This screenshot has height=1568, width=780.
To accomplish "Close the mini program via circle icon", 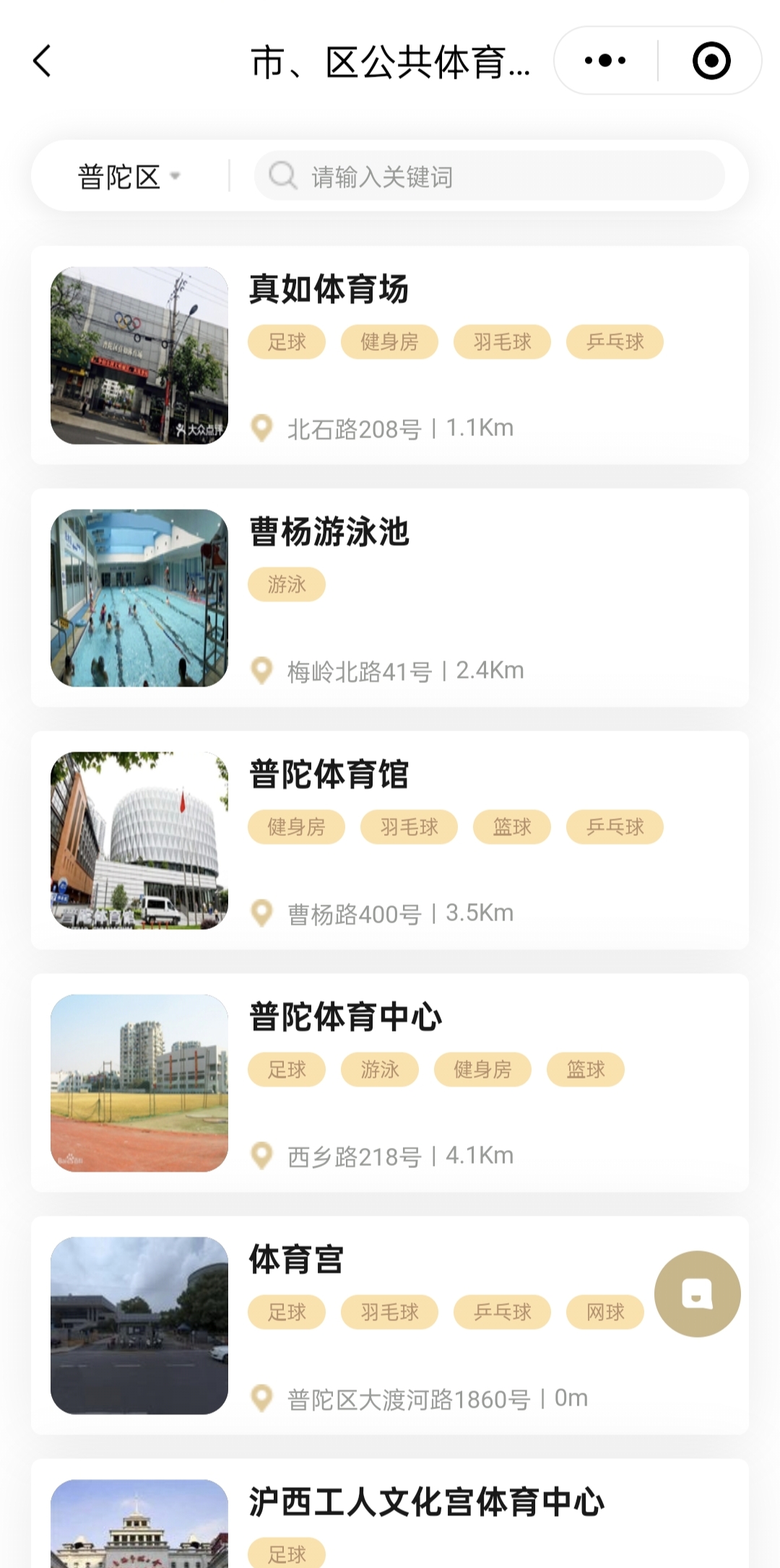I will click(711, 61).
